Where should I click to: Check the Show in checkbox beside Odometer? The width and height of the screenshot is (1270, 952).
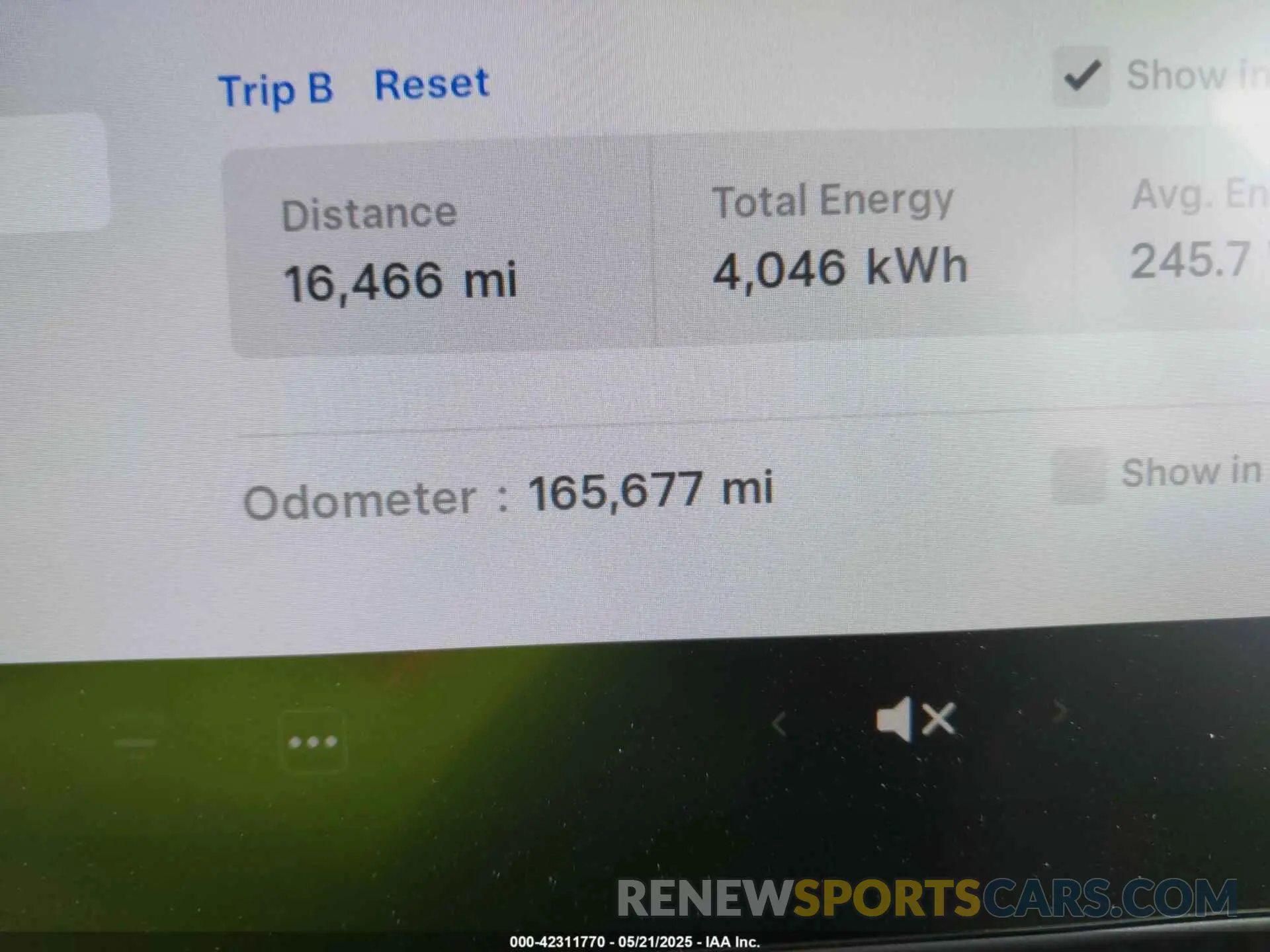click(1078, 476)
